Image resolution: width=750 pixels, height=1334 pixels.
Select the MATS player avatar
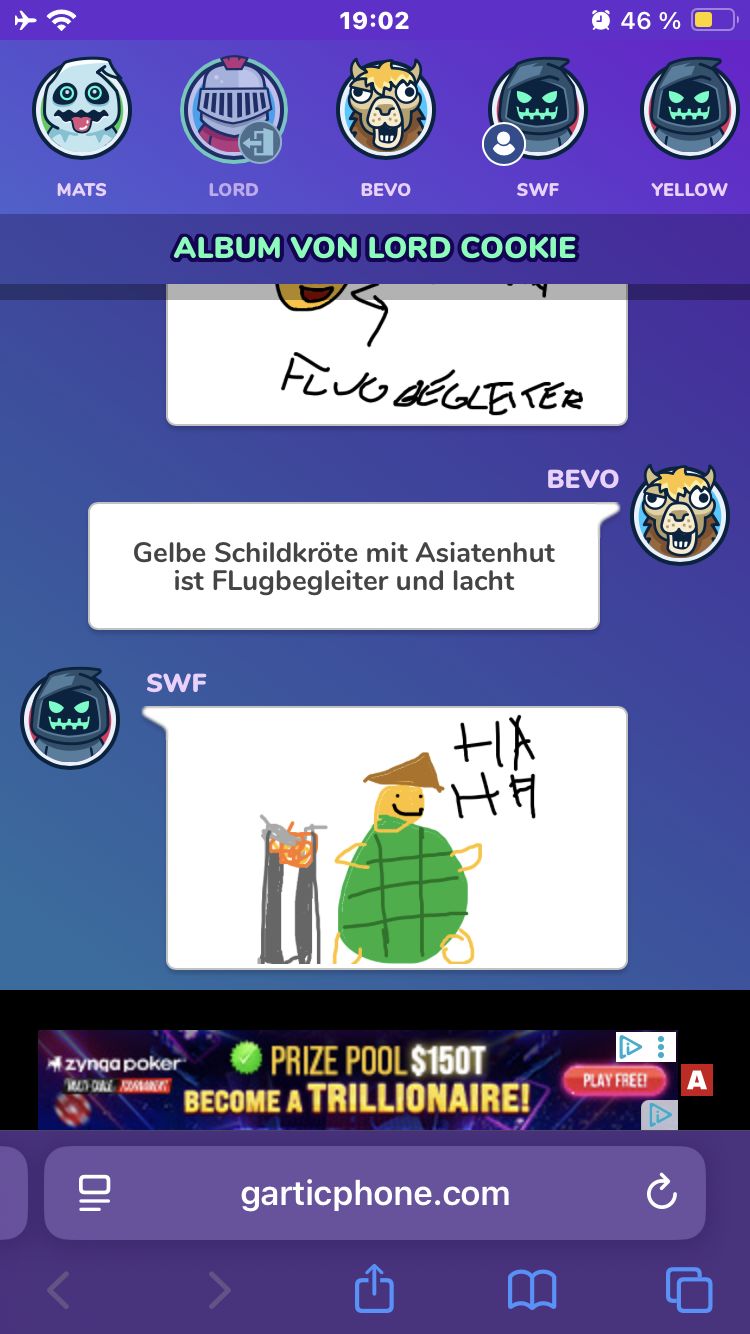pos(82,110)
